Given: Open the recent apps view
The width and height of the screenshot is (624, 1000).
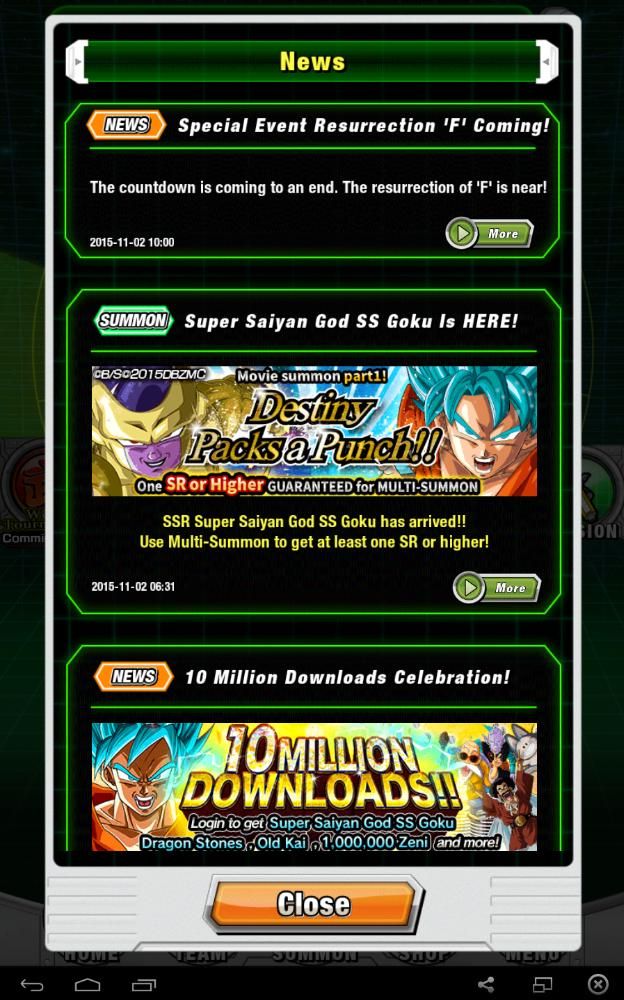Looking at the screenshot, I should click(x=144, y=985).
